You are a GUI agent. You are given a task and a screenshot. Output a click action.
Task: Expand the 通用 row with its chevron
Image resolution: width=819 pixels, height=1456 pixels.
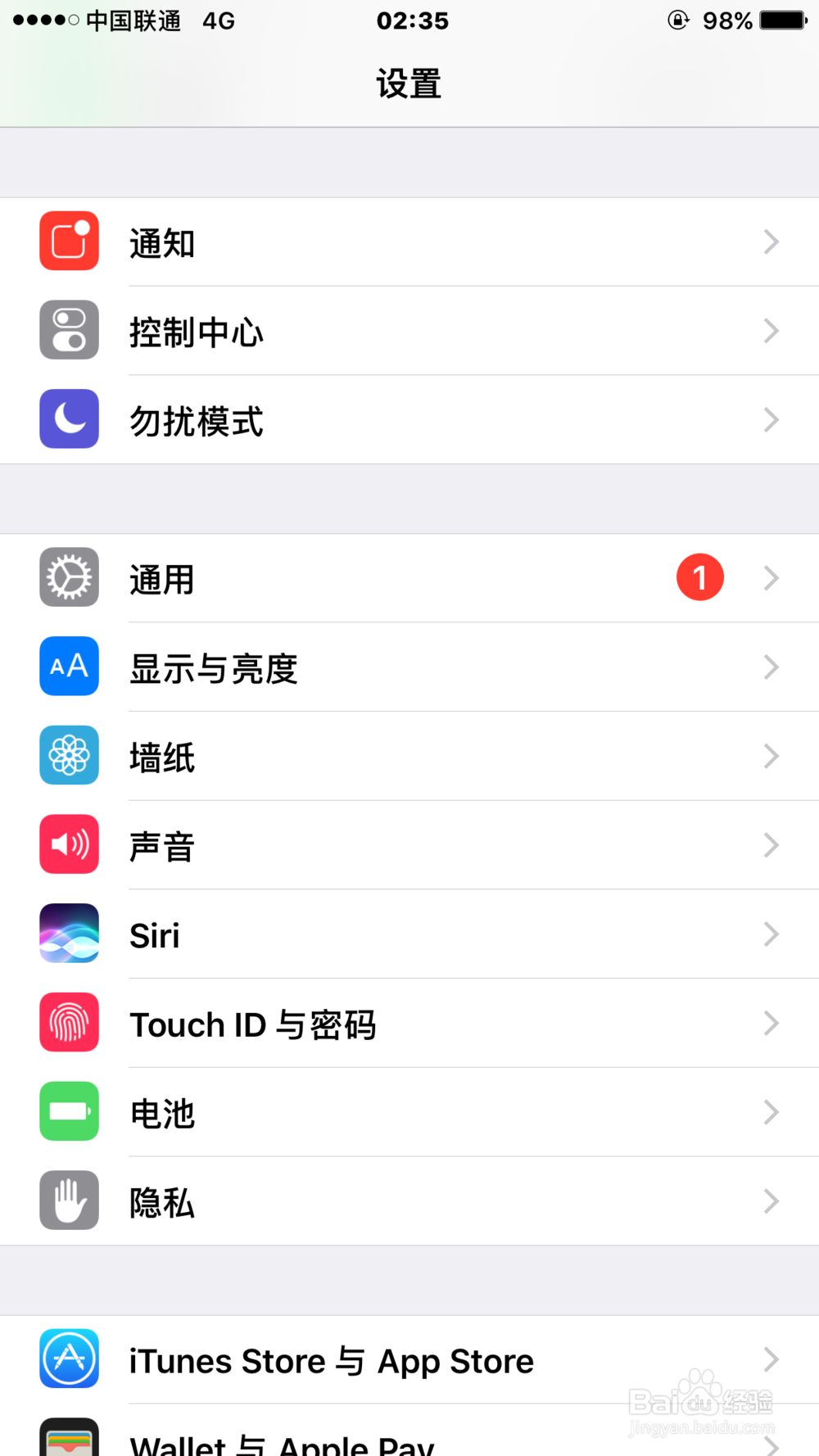tap(770, 577)
